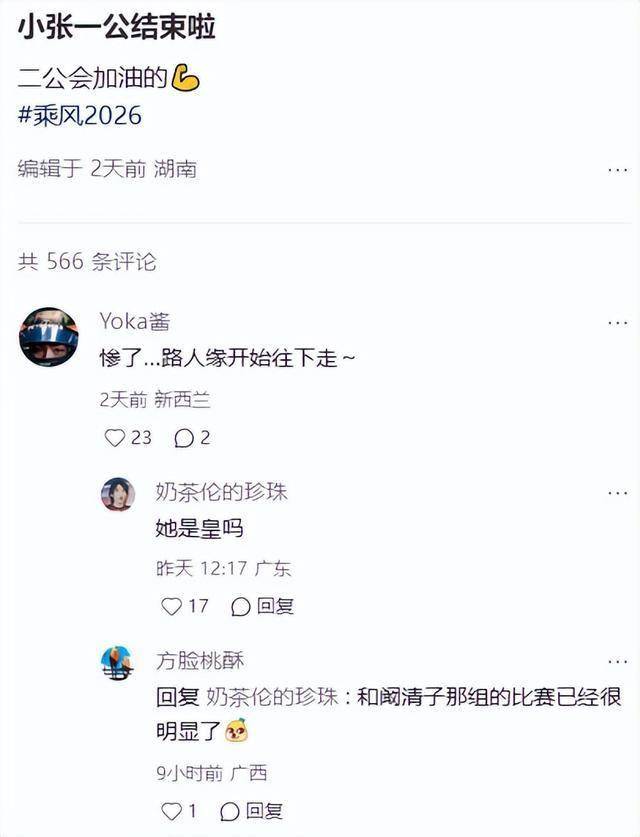Open replies to Yoka酱's comment

[x=184, y=438]
